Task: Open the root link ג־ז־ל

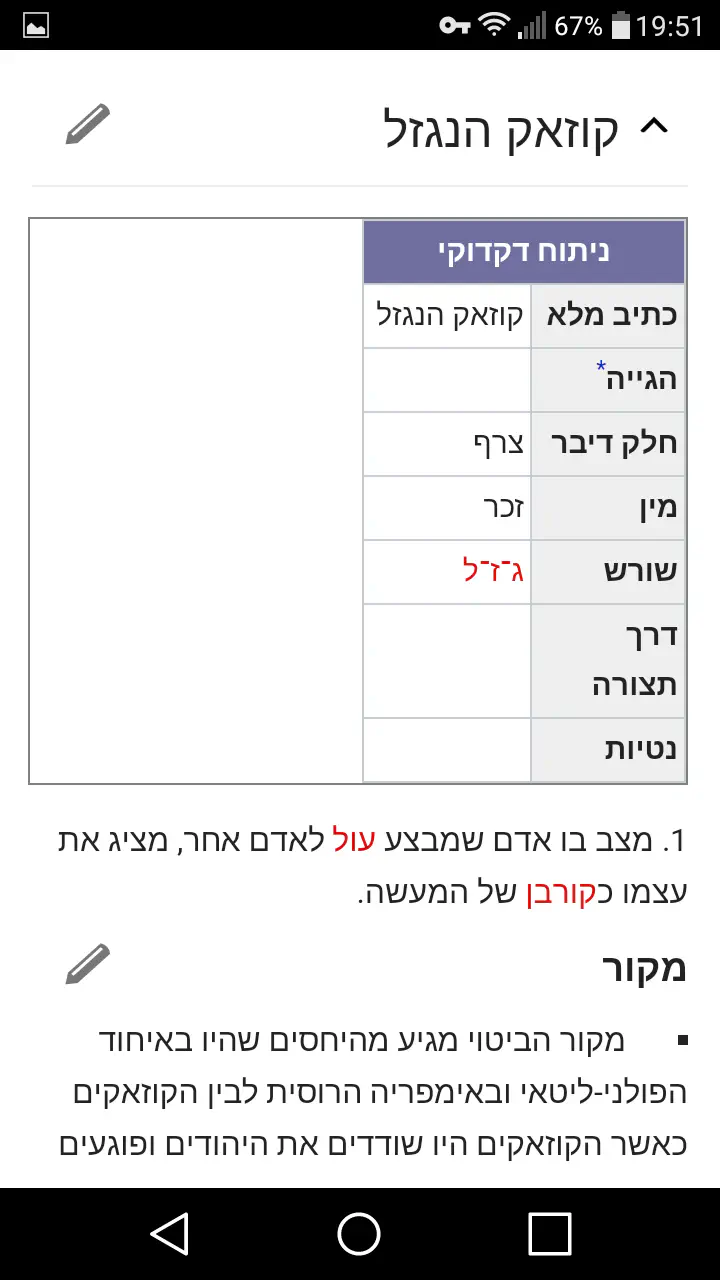Action: [x=494, y=571]
